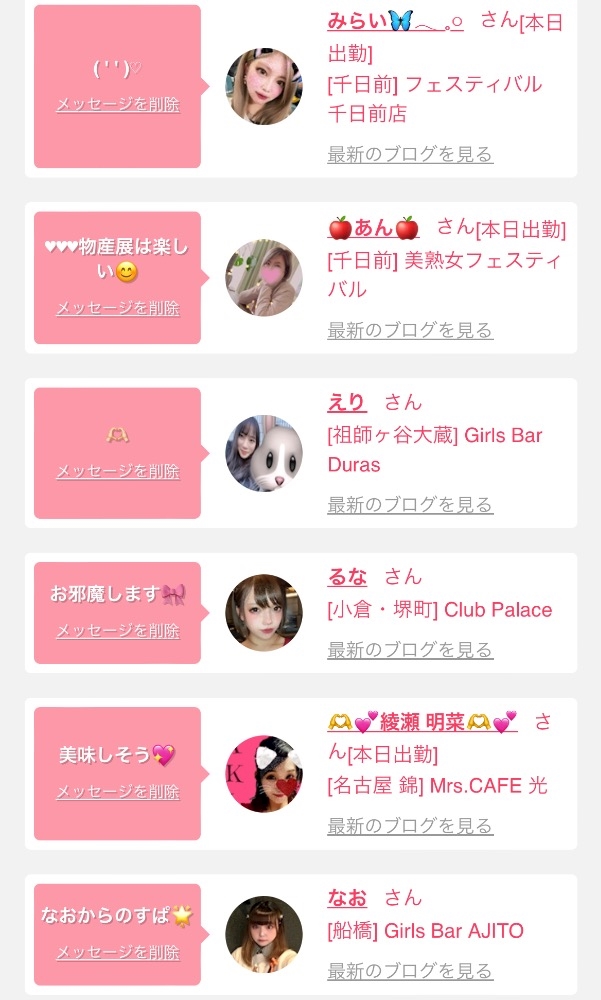601x1000 pixels.
Task: Delete the お邪魔します message
Action: (118, 631)
